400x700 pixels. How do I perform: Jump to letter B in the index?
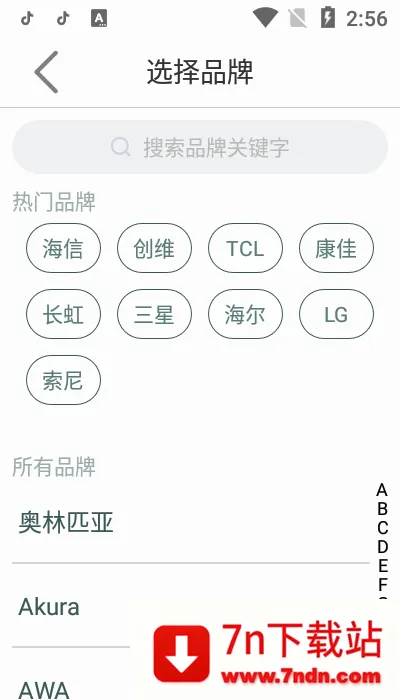point(382,509)
